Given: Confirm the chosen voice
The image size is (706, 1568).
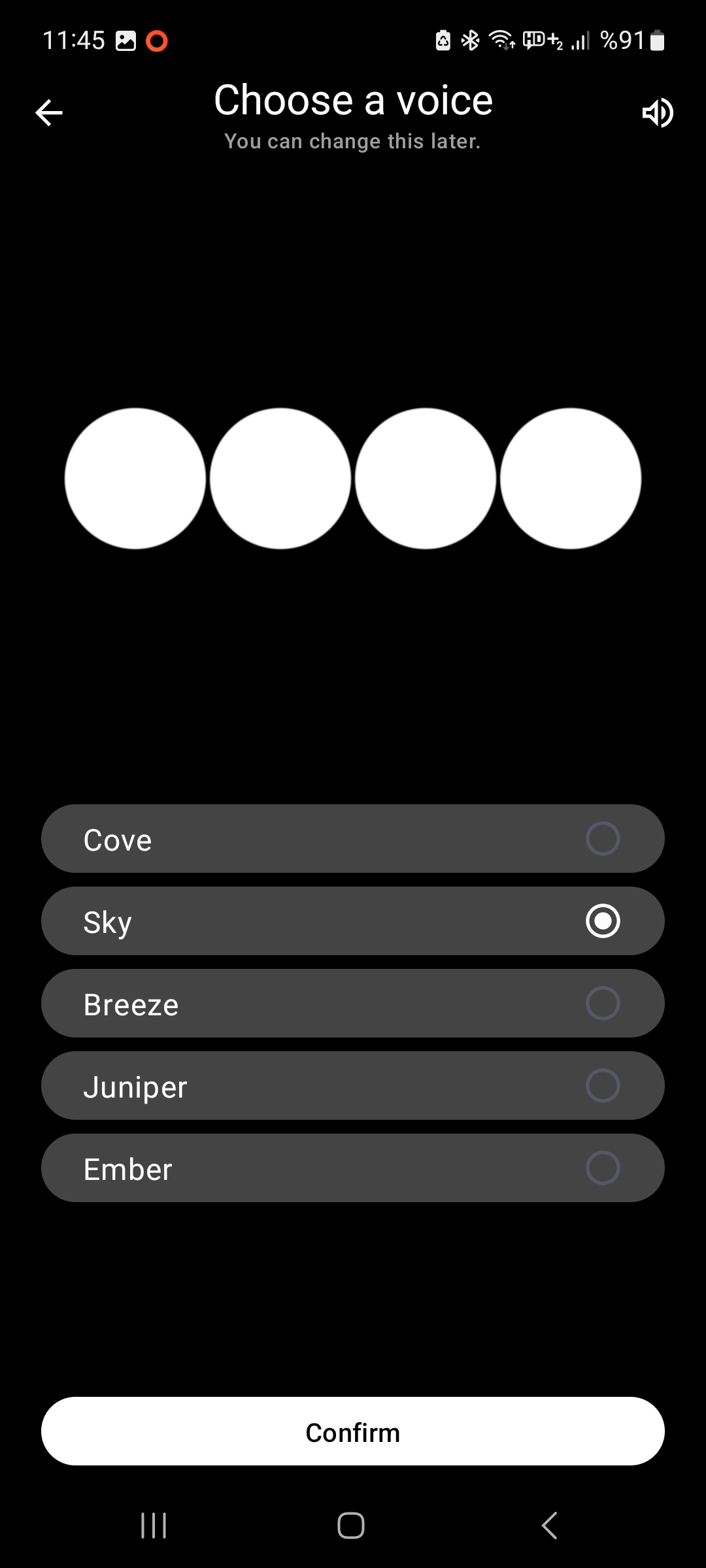Looking at the screenshot, I should click(353, 1431).
